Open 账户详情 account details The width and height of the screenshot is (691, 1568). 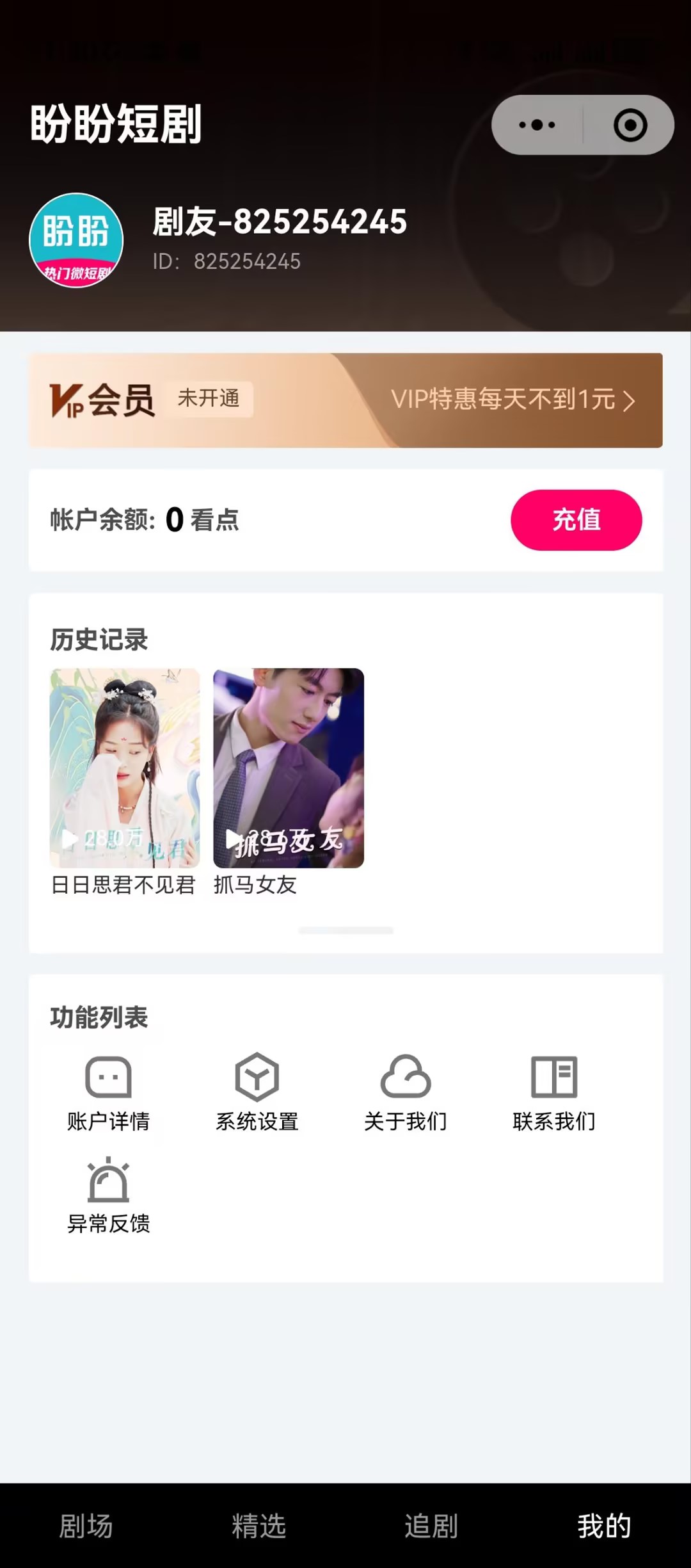pos(108,1092)
